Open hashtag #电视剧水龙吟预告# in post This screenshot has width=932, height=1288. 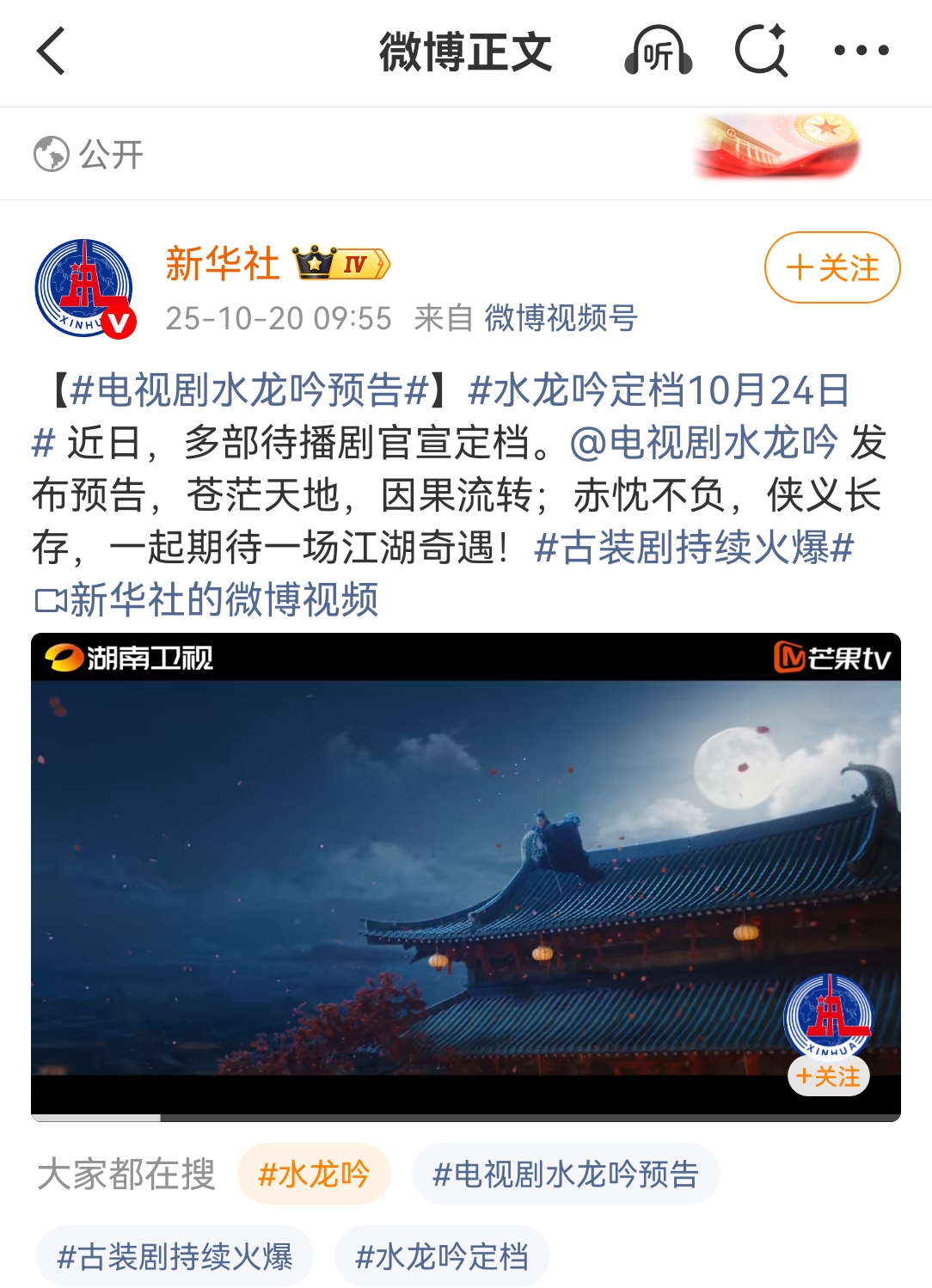[249, 390]
